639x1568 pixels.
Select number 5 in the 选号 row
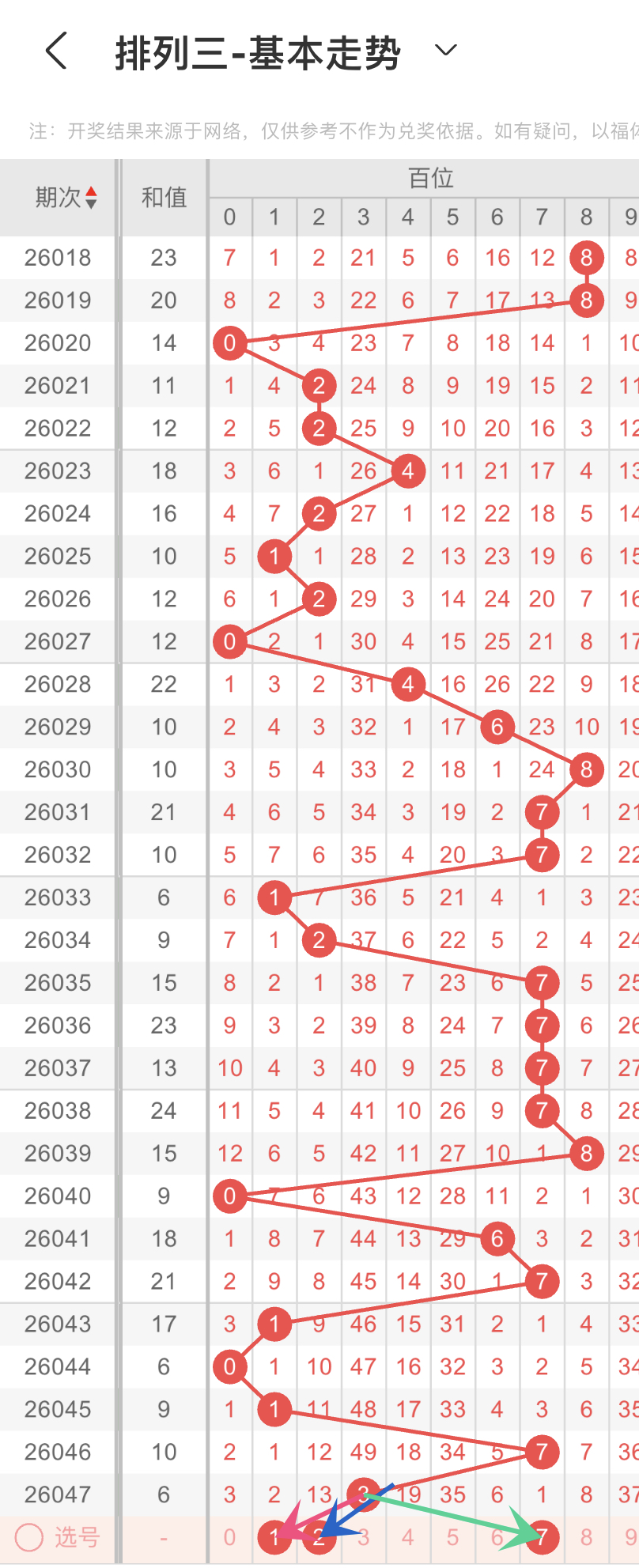point(452,1537)
